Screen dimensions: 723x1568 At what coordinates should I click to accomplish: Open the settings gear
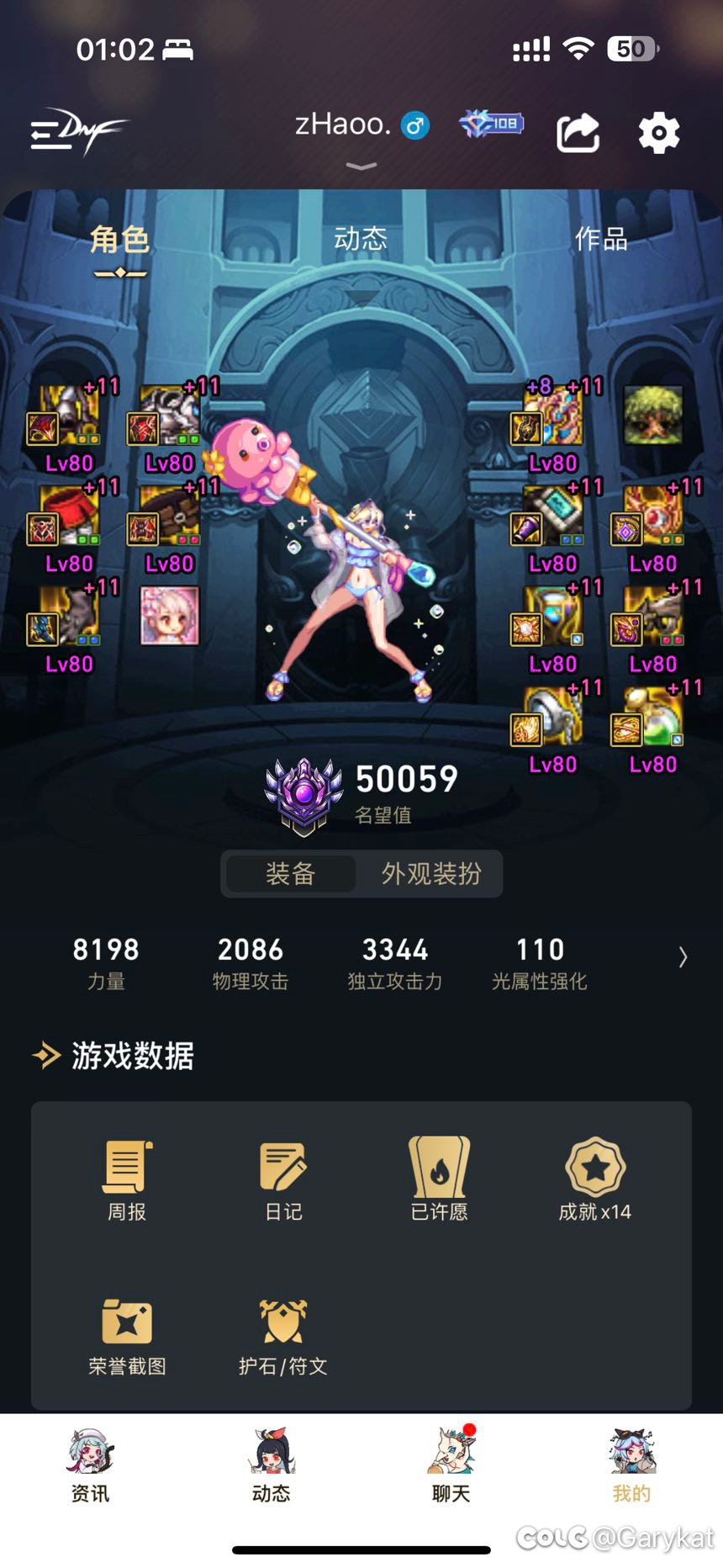coord(658,133)
